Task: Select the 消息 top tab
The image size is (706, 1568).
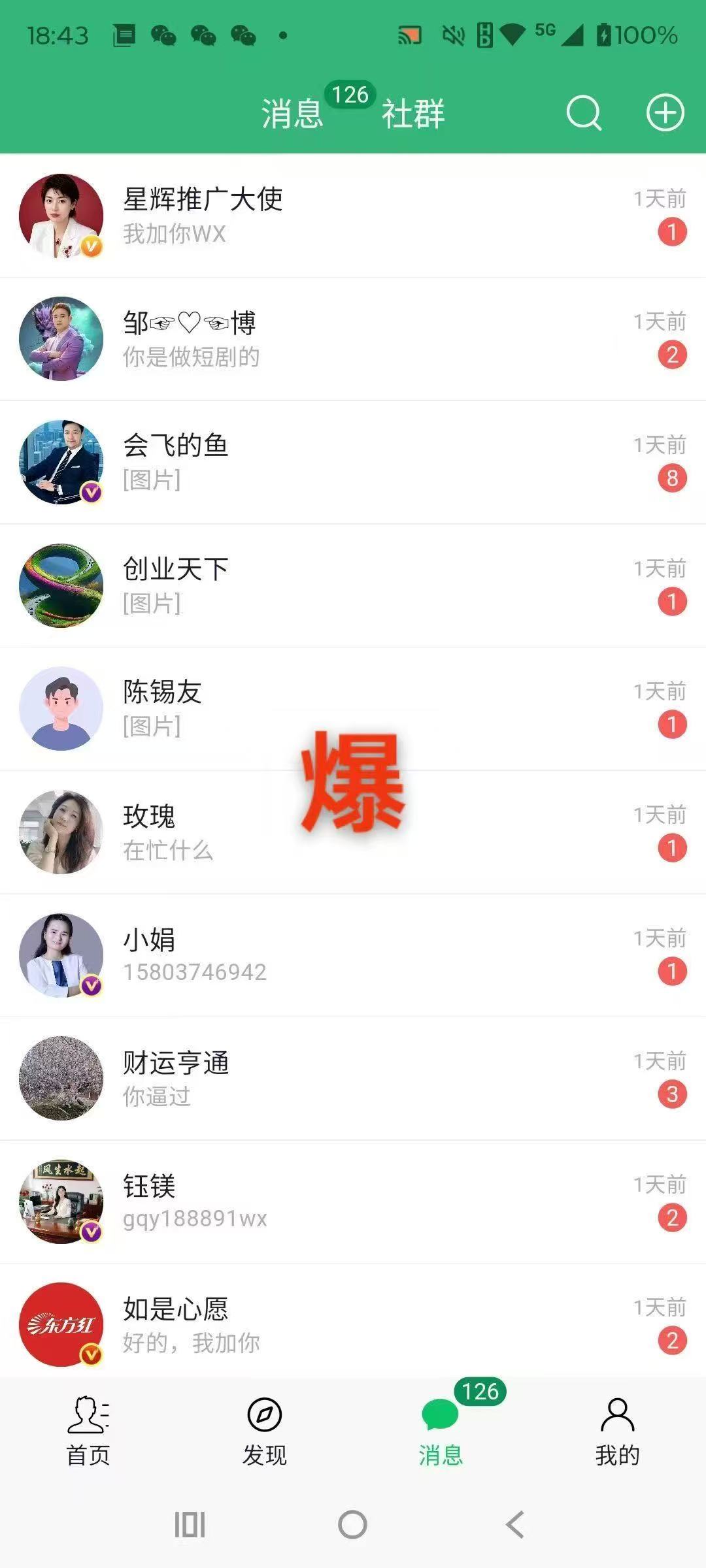Action: 292,114
